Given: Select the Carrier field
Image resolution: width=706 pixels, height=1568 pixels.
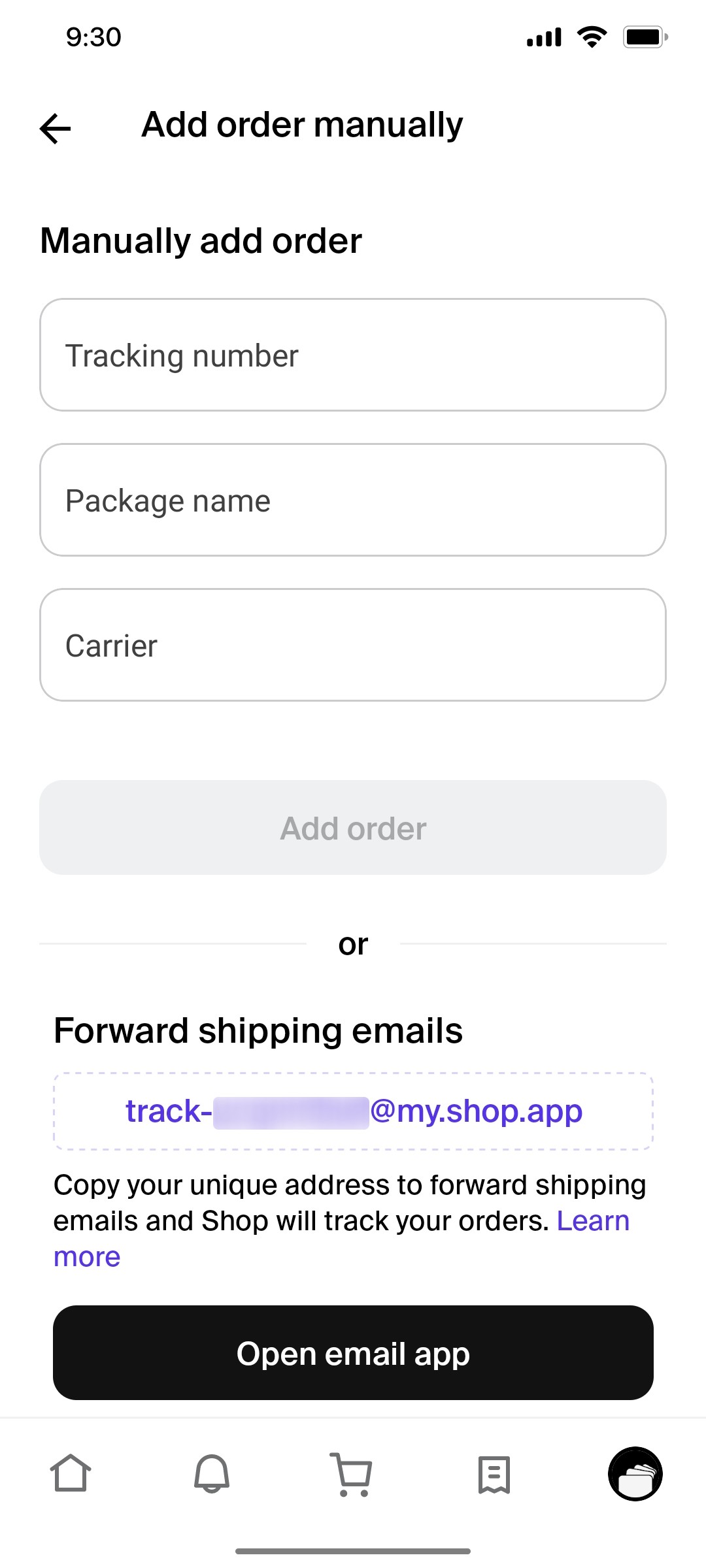Looking at the screenshot, I should pos(353,644).
